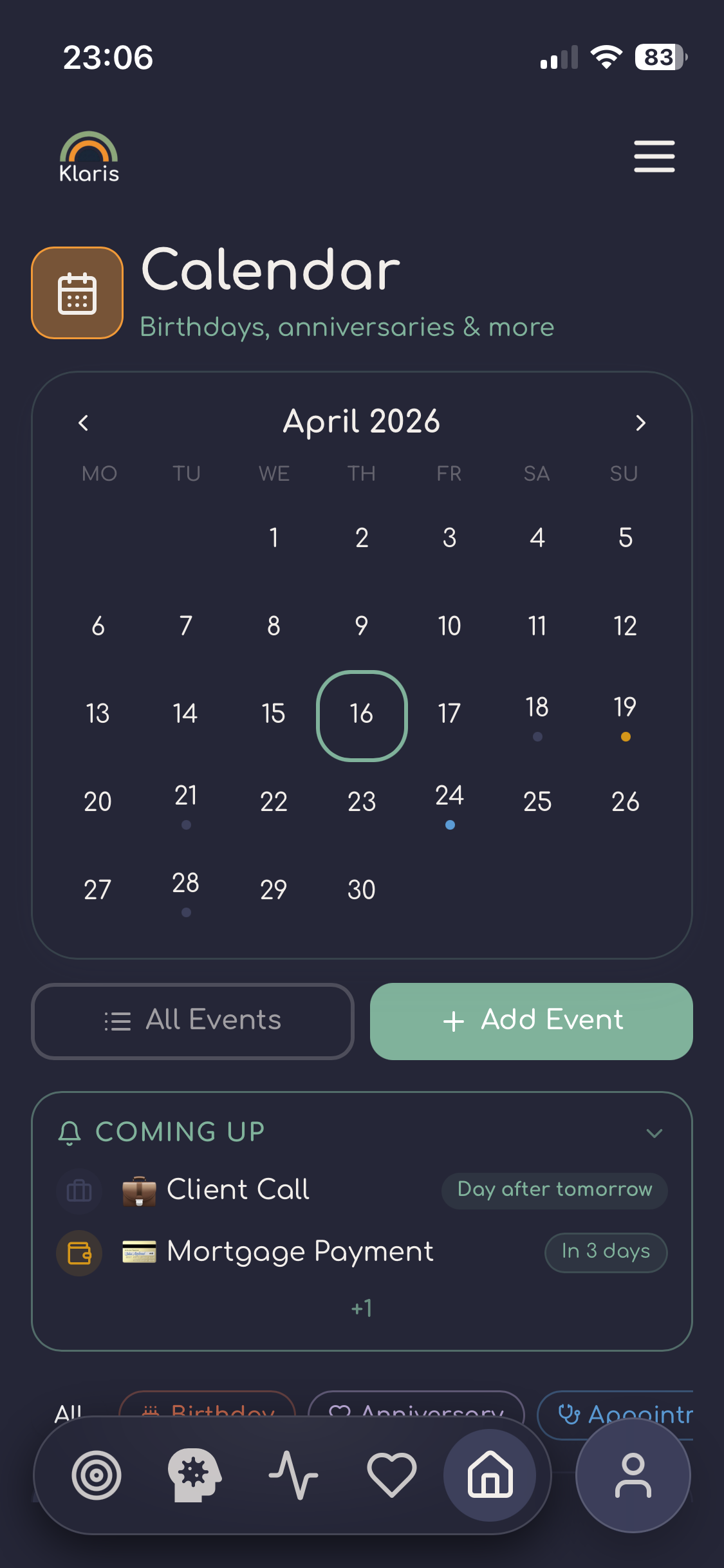Open the activity pulse tab

click(293, 1475)
